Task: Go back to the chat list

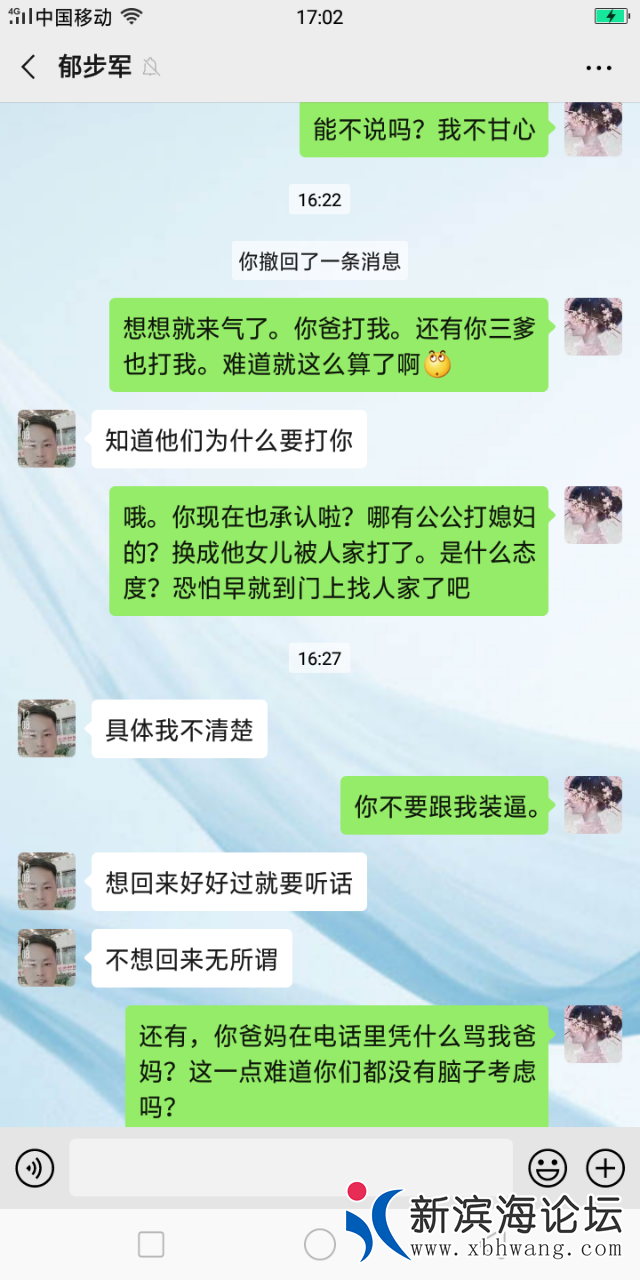Action: pos(28,67)
